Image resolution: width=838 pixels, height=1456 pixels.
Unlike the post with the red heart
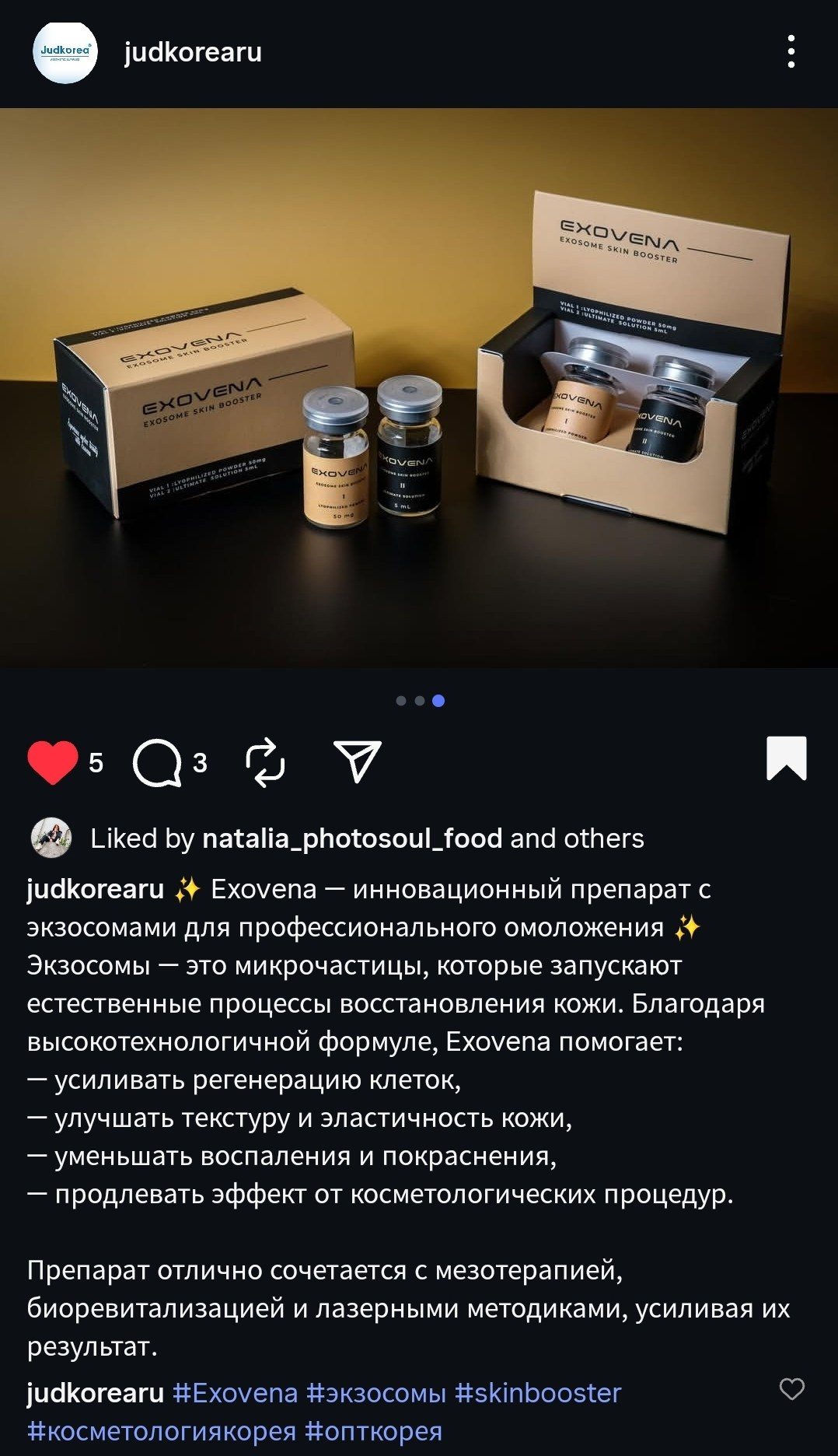(x=52, y=762)
